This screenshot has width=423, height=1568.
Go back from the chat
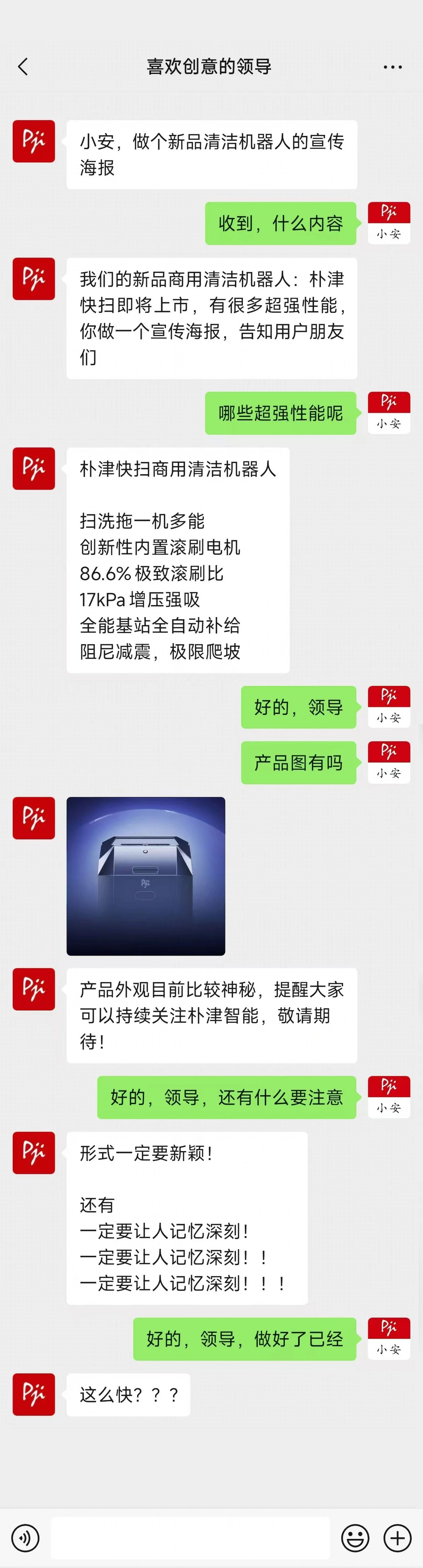tap(23, 66)
